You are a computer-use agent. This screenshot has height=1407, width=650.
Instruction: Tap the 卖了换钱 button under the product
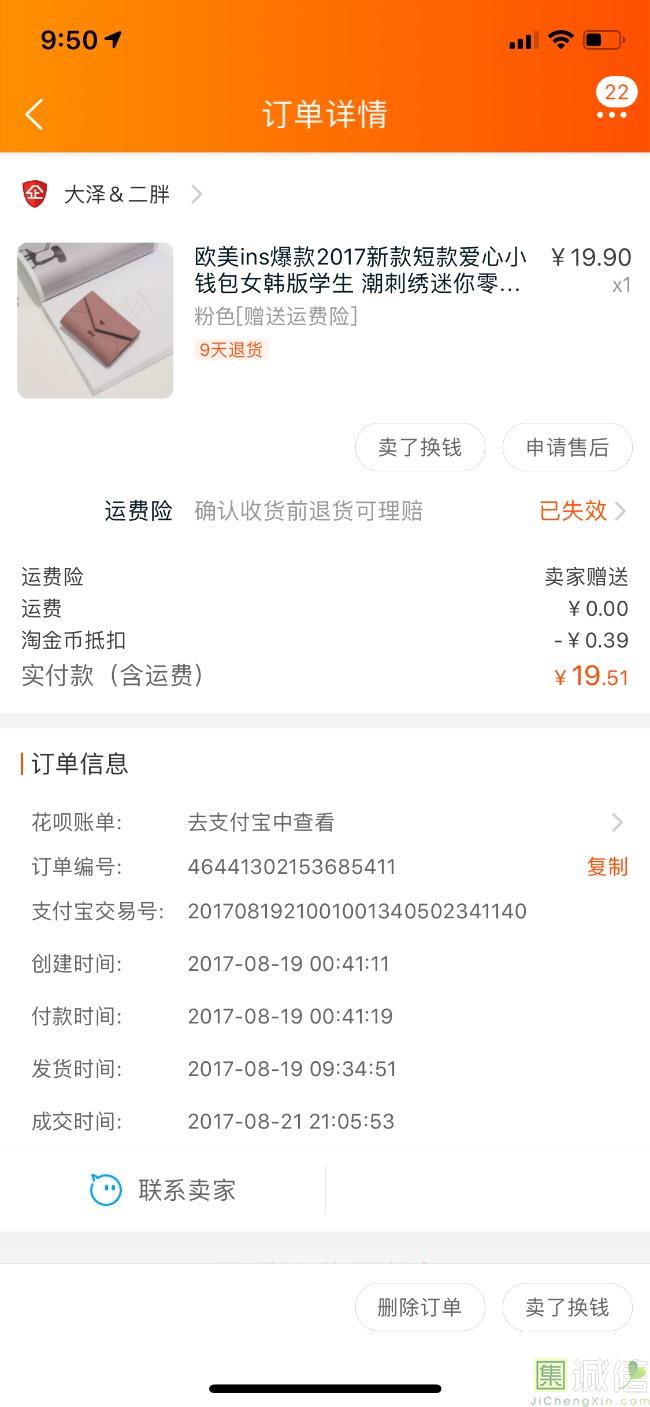coord(420,447)
